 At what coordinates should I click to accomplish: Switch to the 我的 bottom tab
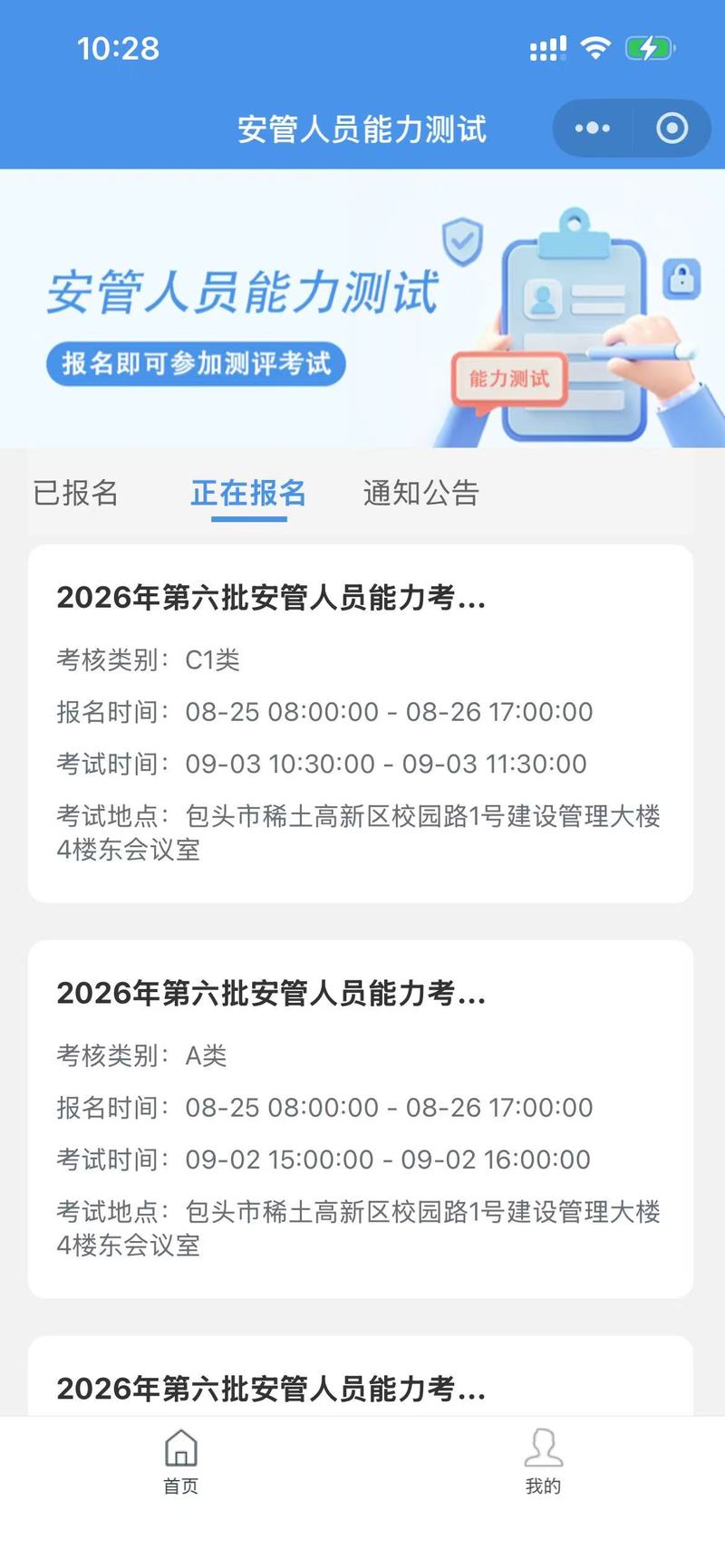544,1461
